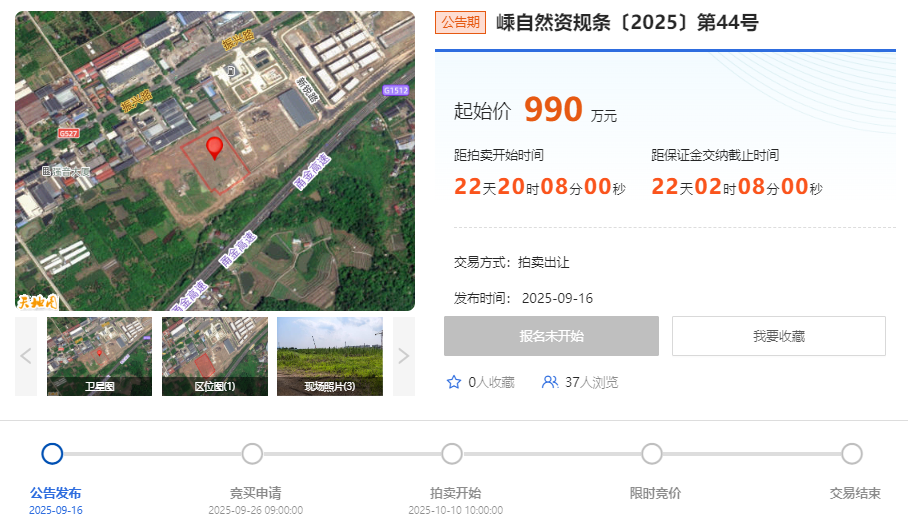Open the 卫星图 thumbnail
Viewport: 908px width, 524px height.
(x=99, y=356)
